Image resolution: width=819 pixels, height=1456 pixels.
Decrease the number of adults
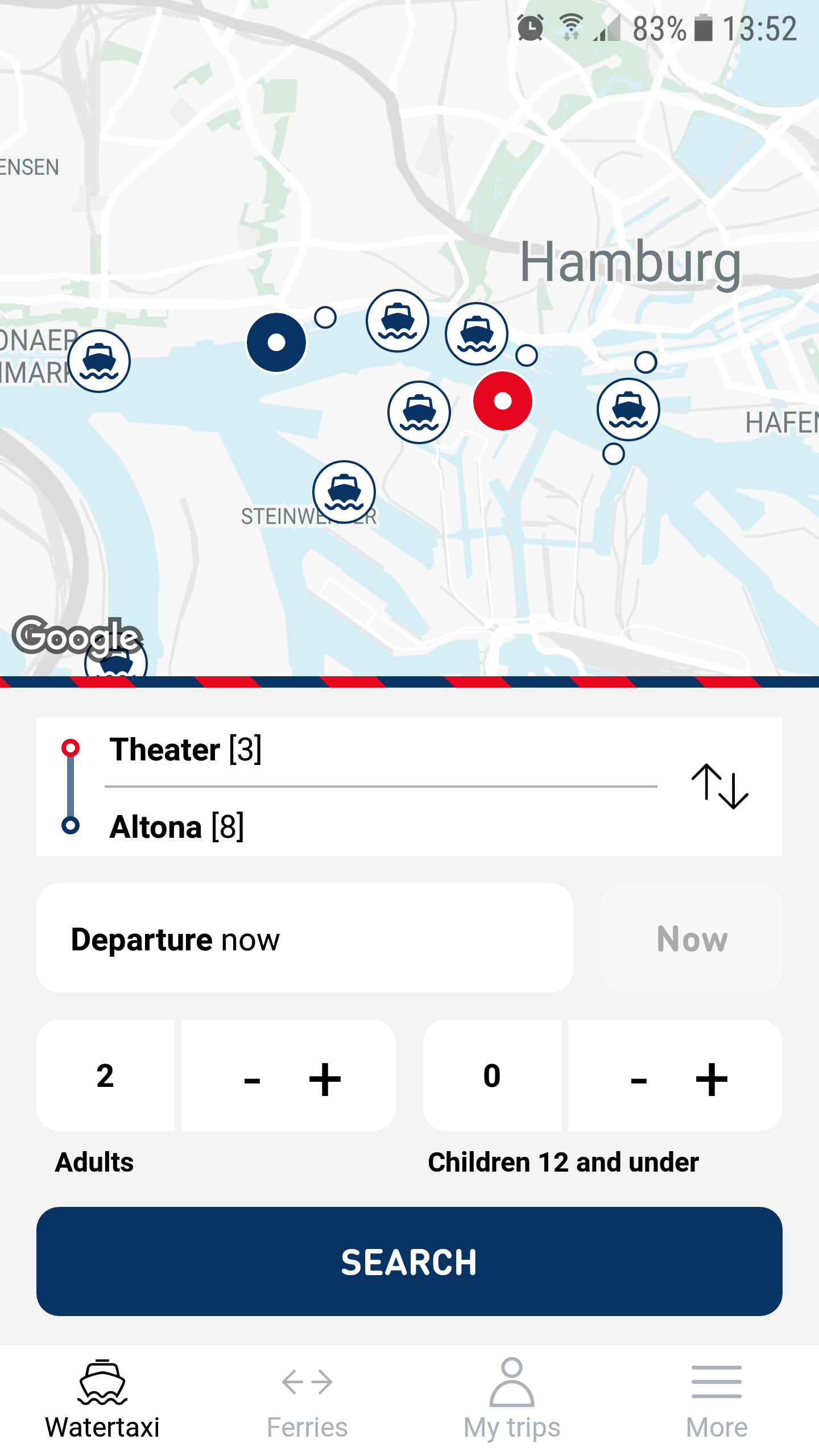pyautogui.click(x=252, y=1078)
